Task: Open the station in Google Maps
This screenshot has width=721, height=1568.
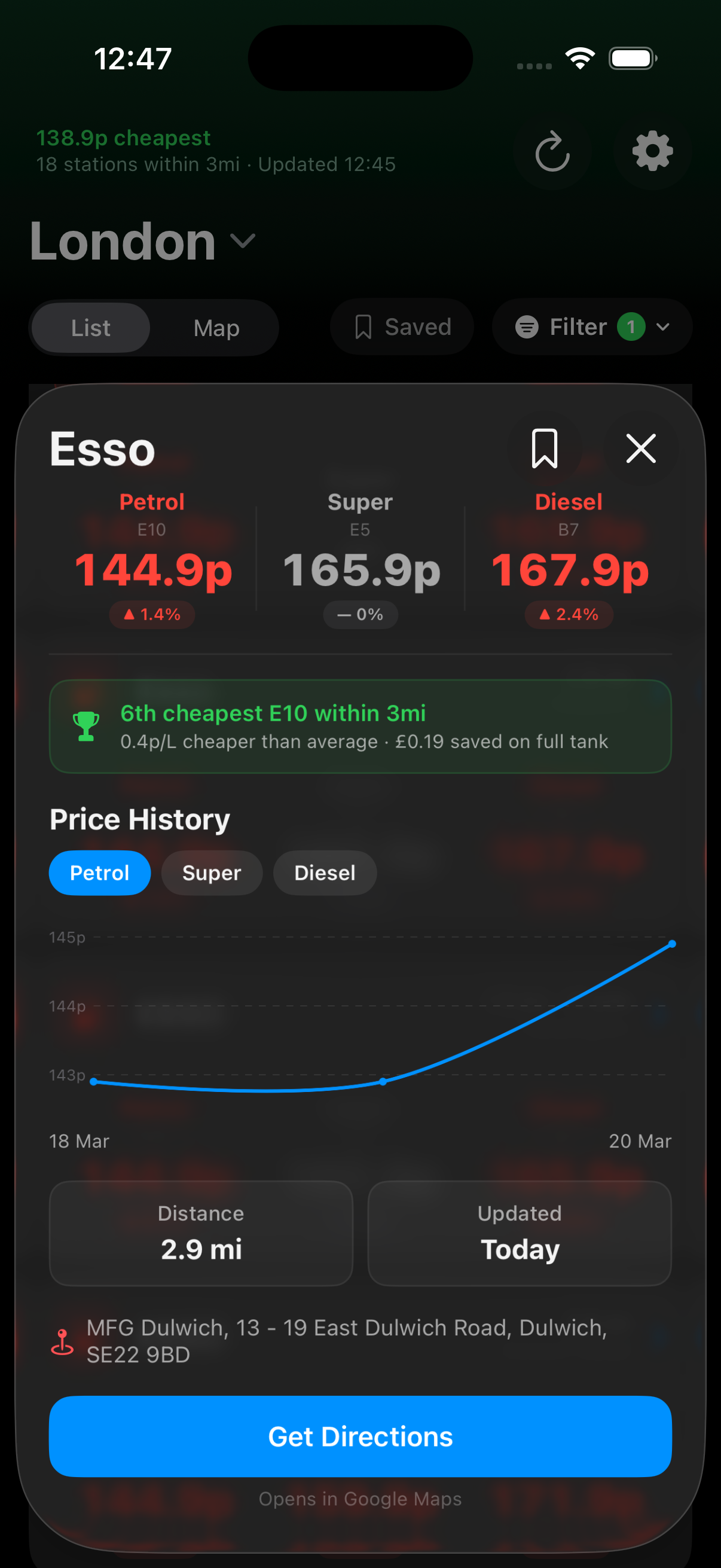Action: tap(360, 1499)
